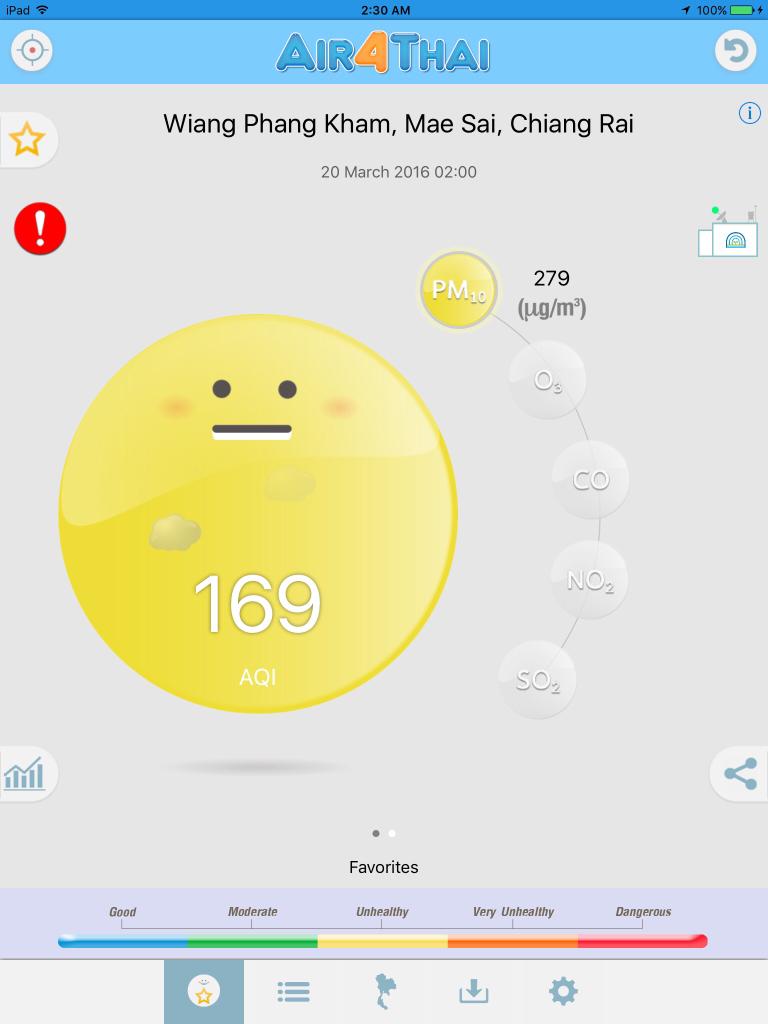Select the CO pollutant bubble
Screen dimensions: 768x1024
pos(591,480)
